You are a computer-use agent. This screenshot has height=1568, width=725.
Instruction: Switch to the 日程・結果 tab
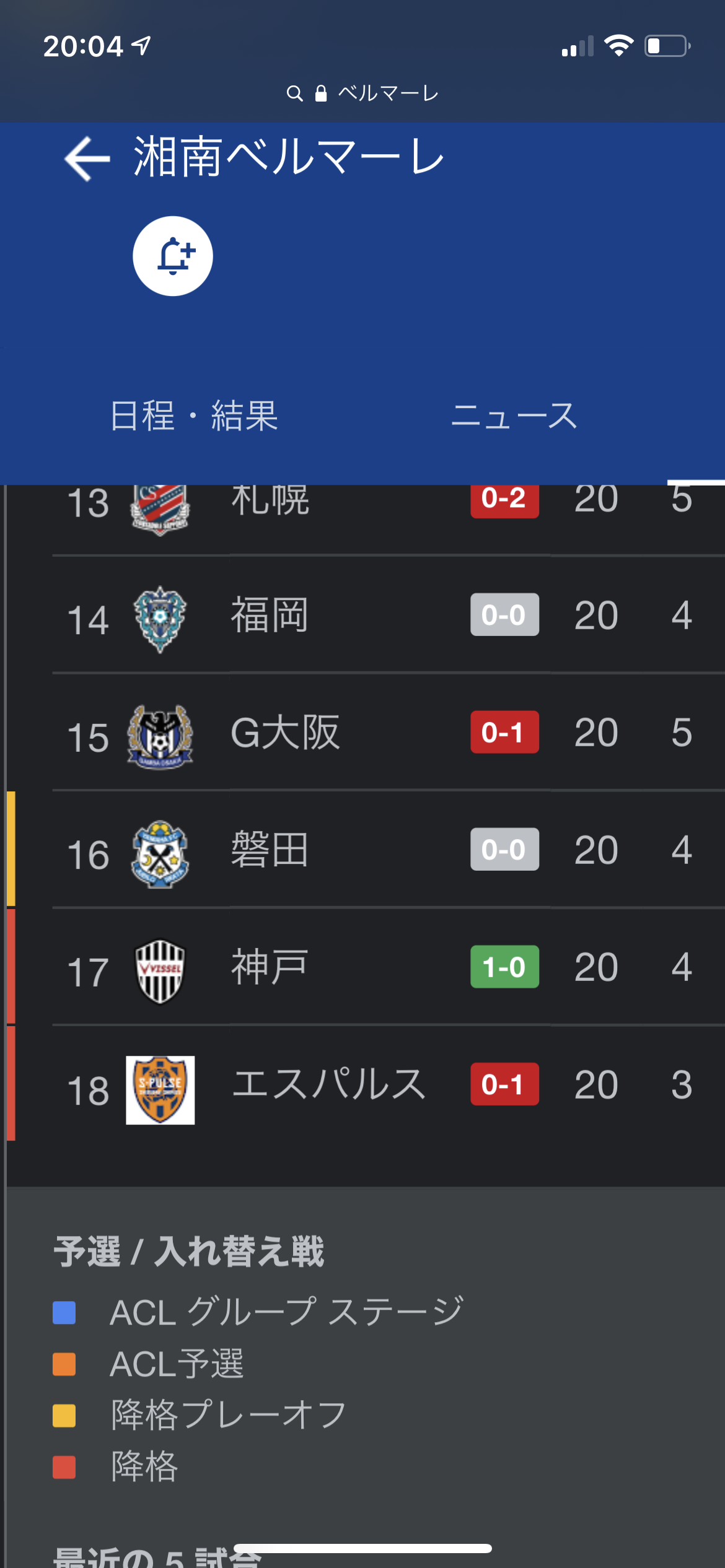click(194, 415)
